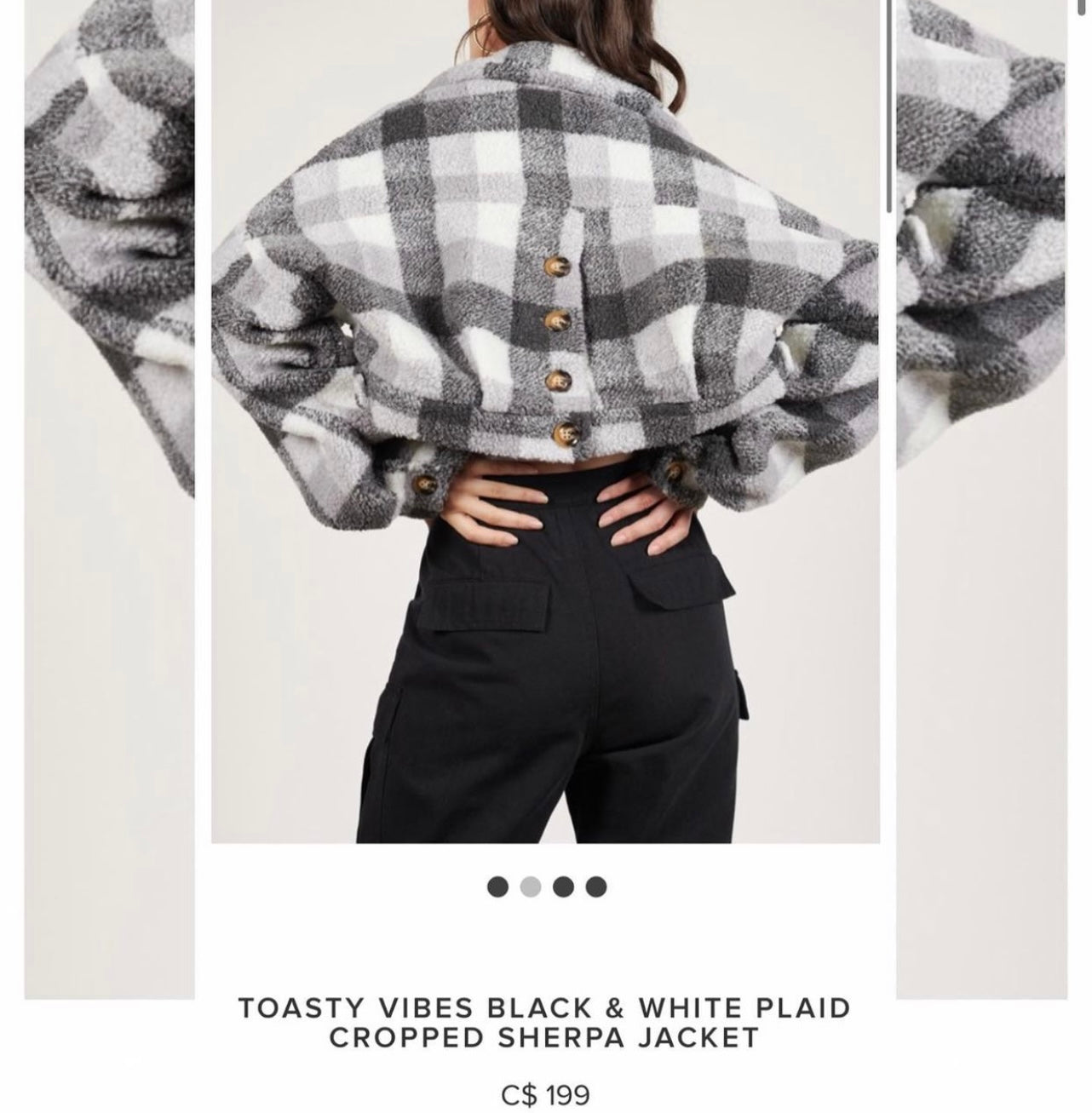Show the next photo peeking at right
This screenshot has height=1113, width=1092.
(x=981, y=498)
